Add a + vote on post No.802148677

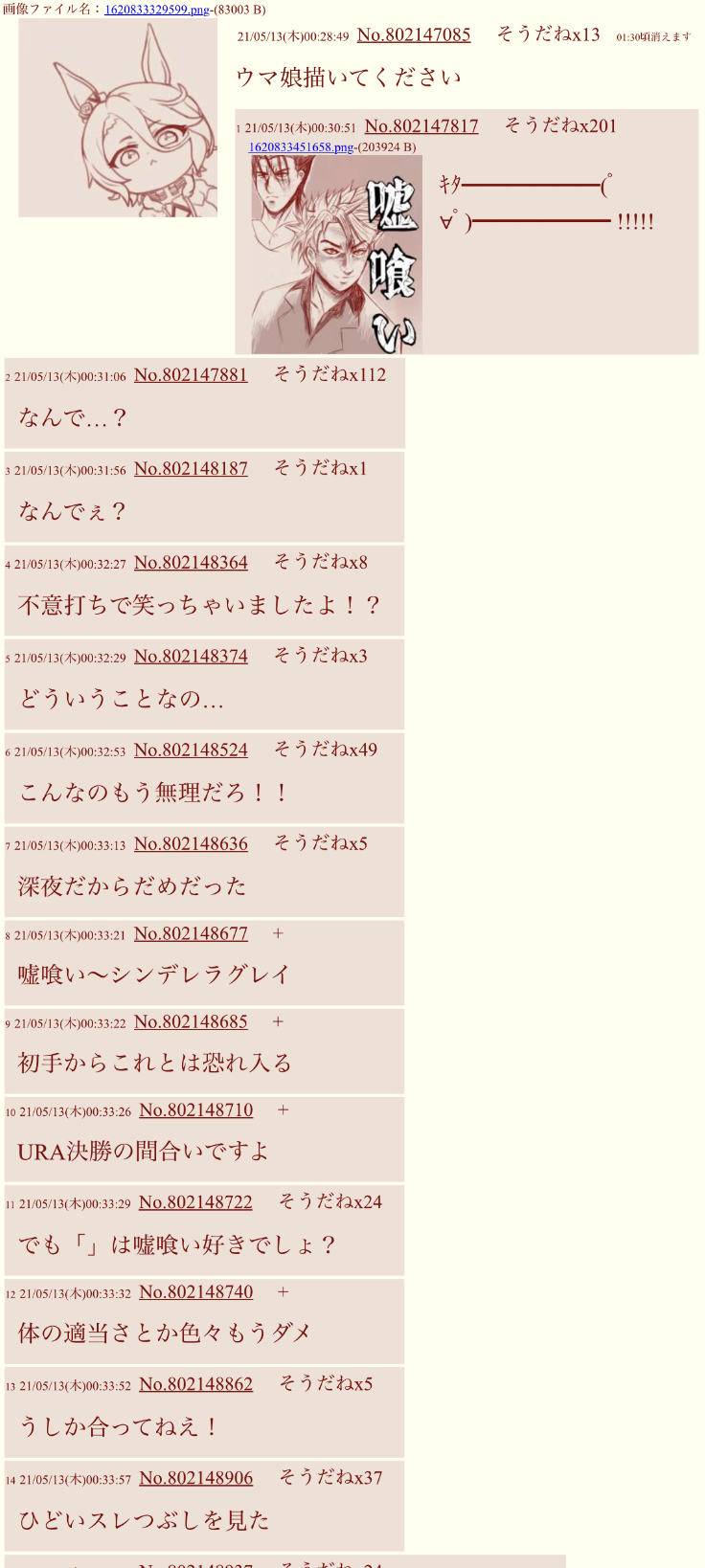click(278, 933)
